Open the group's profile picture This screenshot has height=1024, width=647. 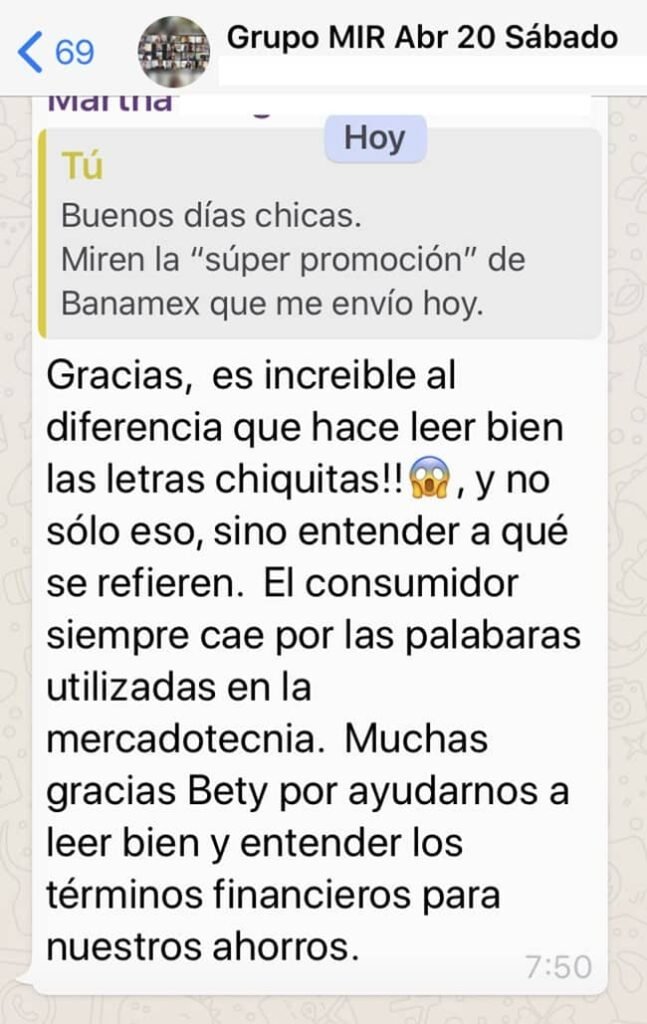pos(173,51)
